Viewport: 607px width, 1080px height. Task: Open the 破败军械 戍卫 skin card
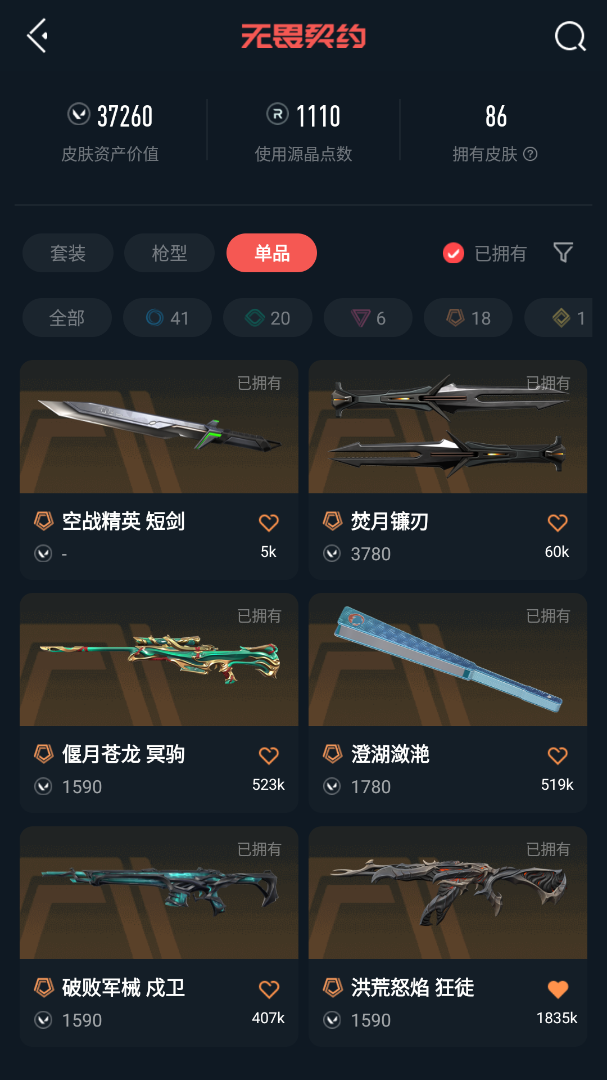159,937
